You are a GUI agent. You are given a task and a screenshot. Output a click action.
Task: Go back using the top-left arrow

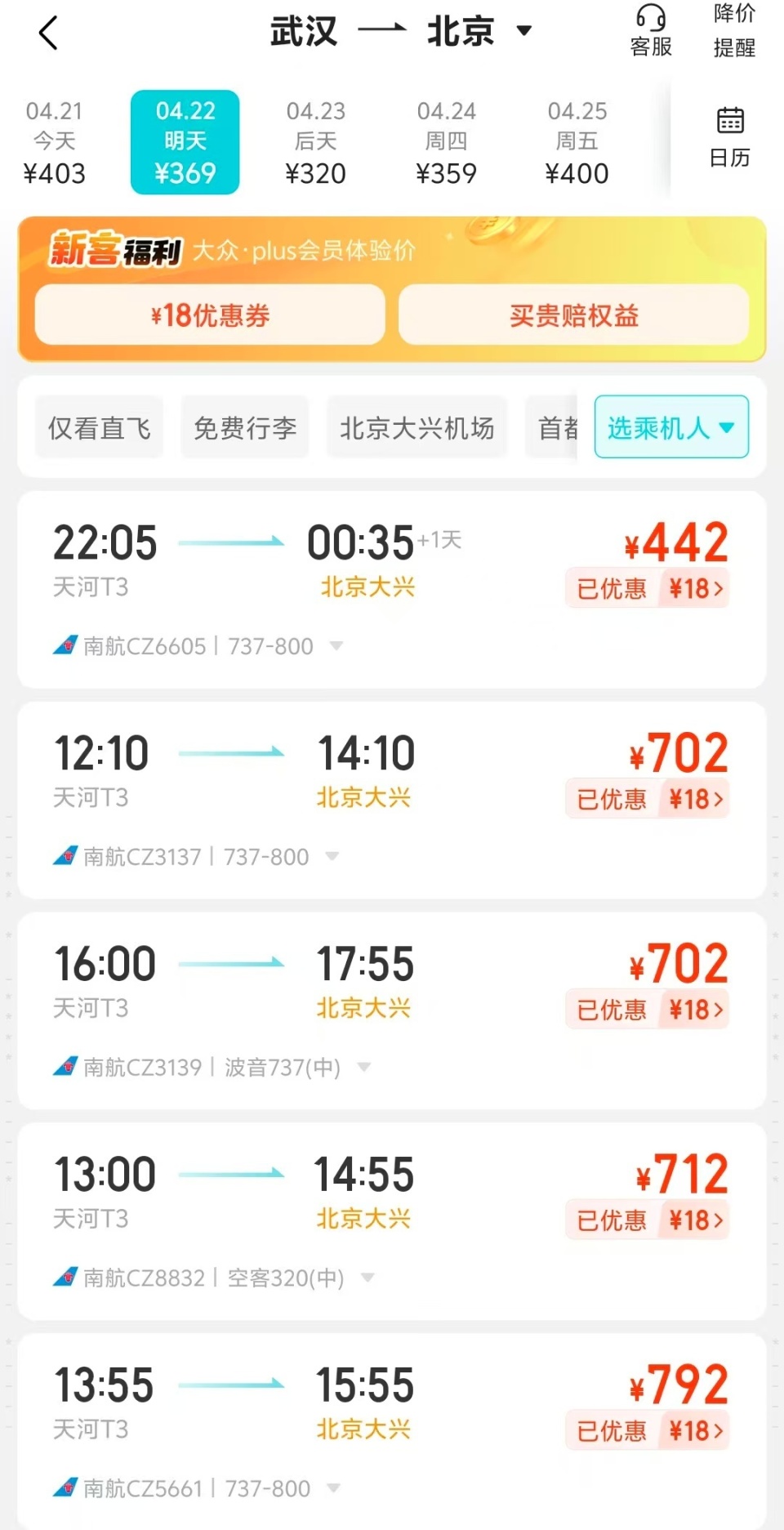point(49,33)
